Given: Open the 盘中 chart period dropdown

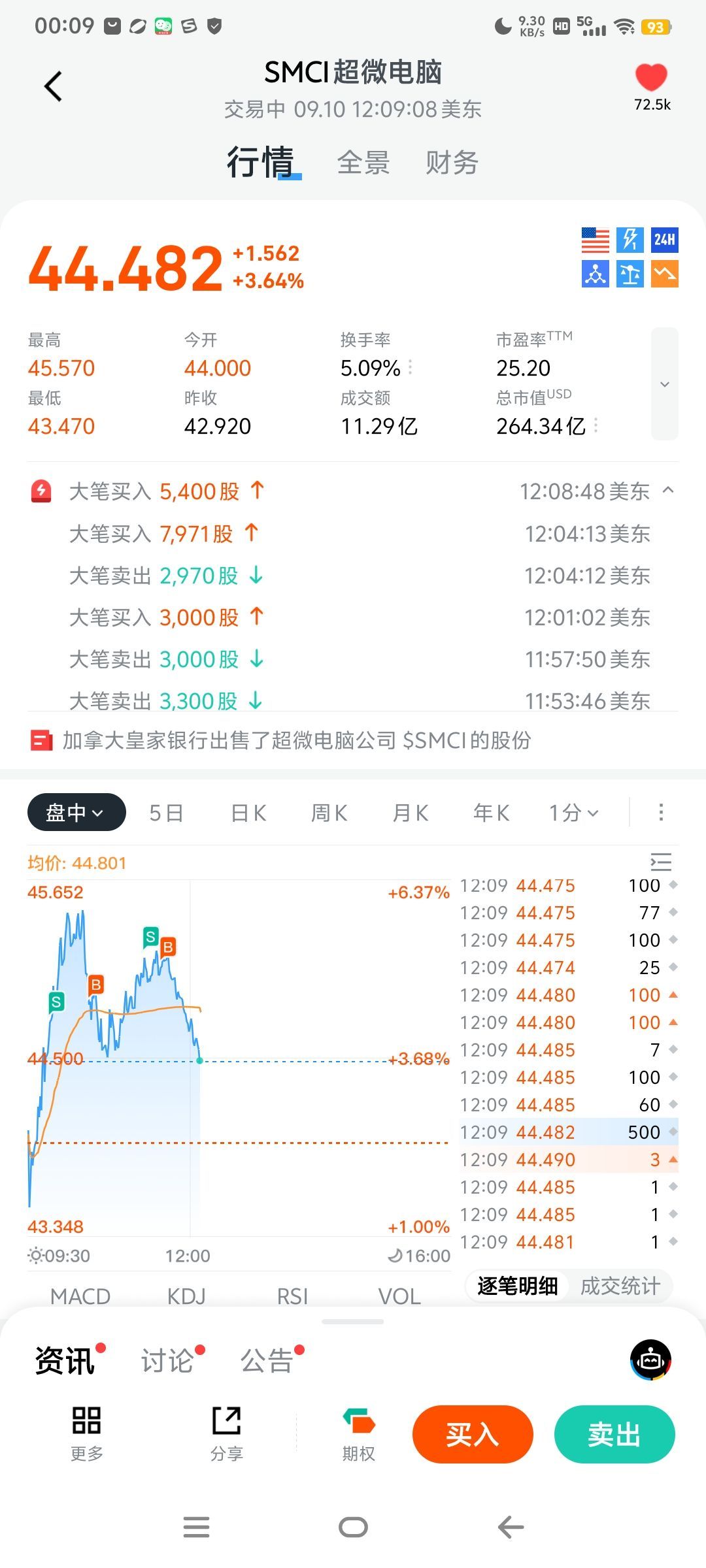Looking at the screenshot, I should 76,812.
